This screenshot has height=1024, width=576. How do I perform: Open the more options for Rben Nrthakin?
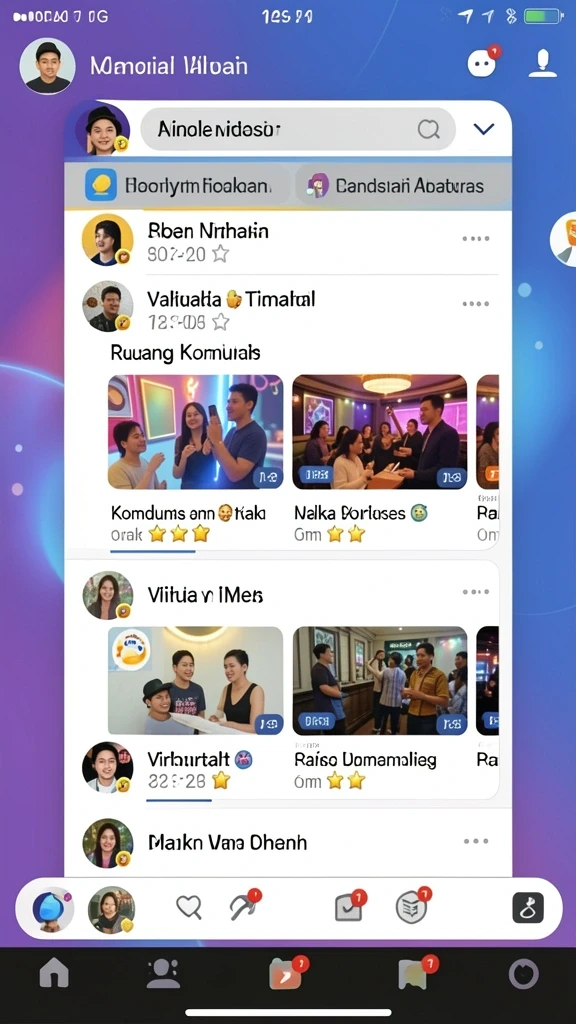[475, 238]
